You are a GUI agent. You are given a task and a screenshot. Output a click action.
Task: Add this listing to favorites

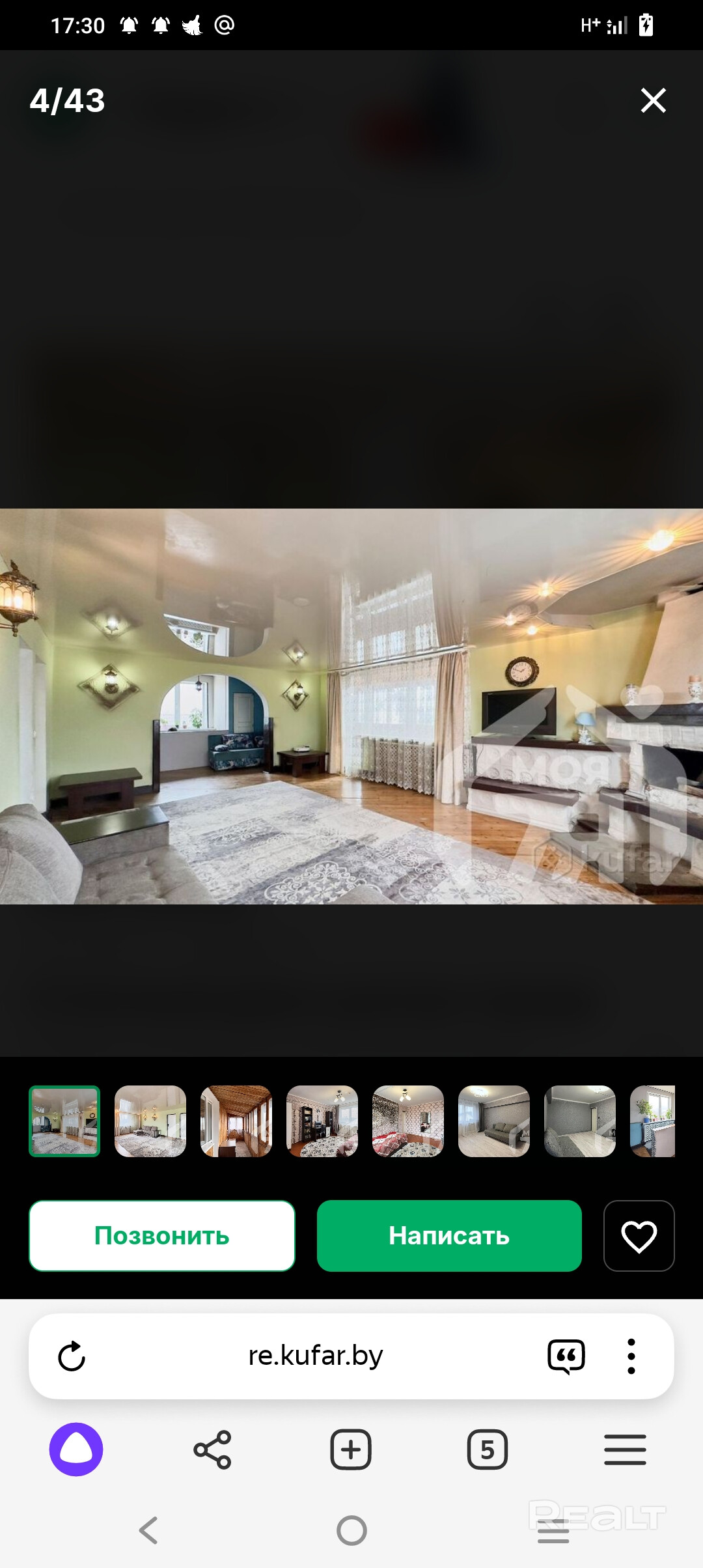(x=639, y=1235)
